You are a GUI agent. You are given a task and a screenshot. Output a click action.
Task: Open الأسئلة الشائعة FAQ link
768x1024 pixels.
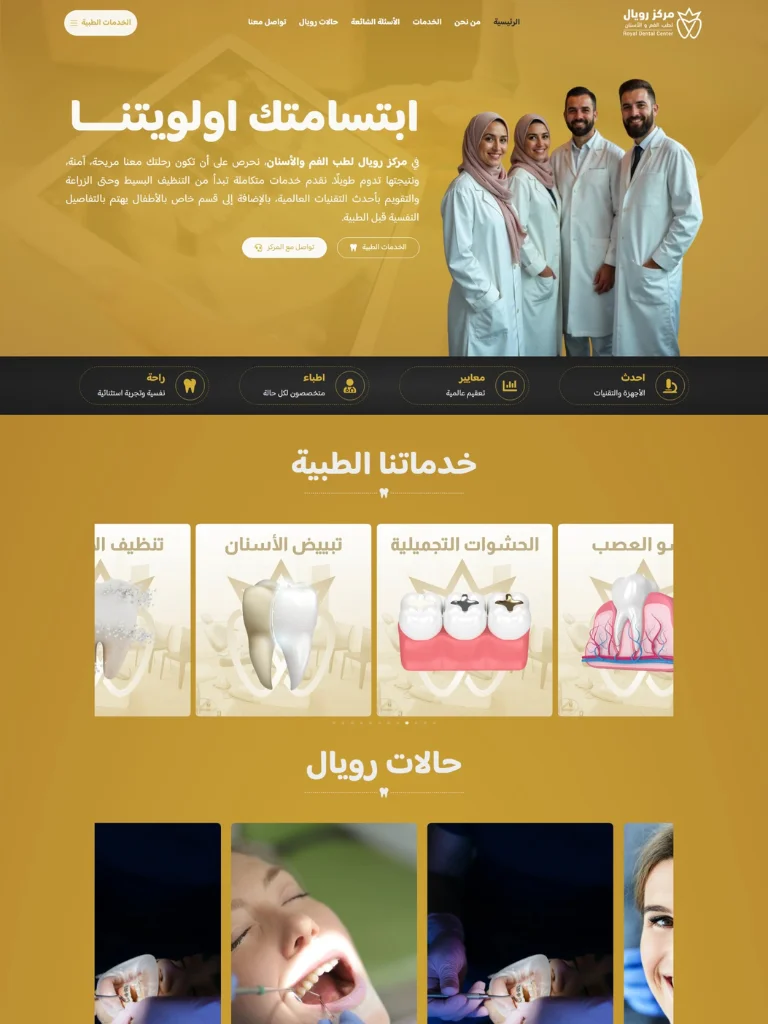pos(375,22)
